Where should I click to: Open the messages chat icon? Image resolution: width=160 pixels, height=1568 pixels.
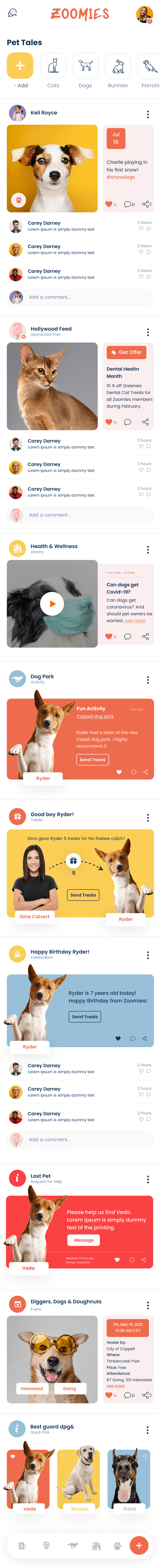pyautogui.click(x=12, y=13)
